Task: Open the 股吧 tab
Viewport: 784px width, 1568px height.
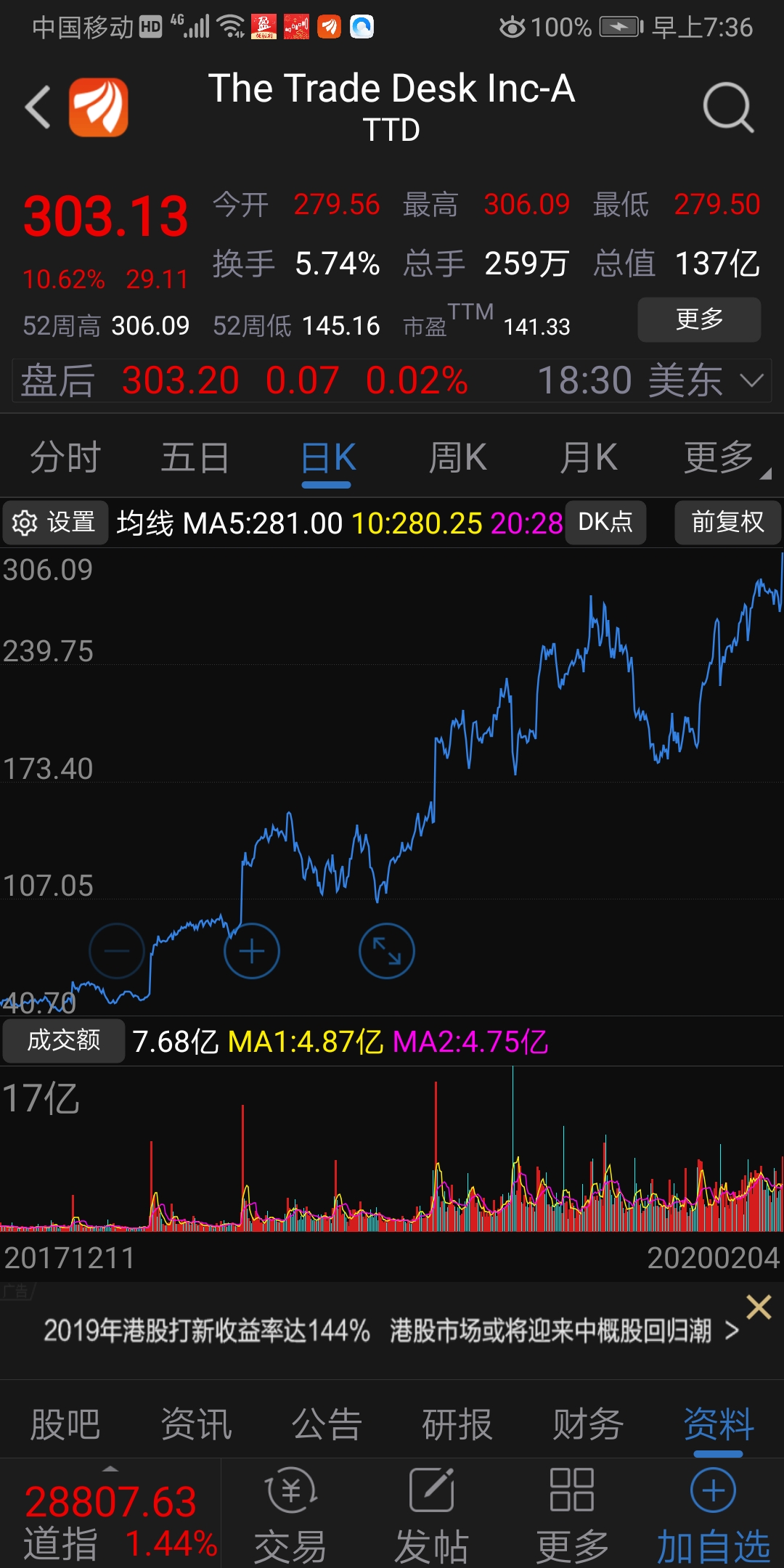Action: point(65,1424)
